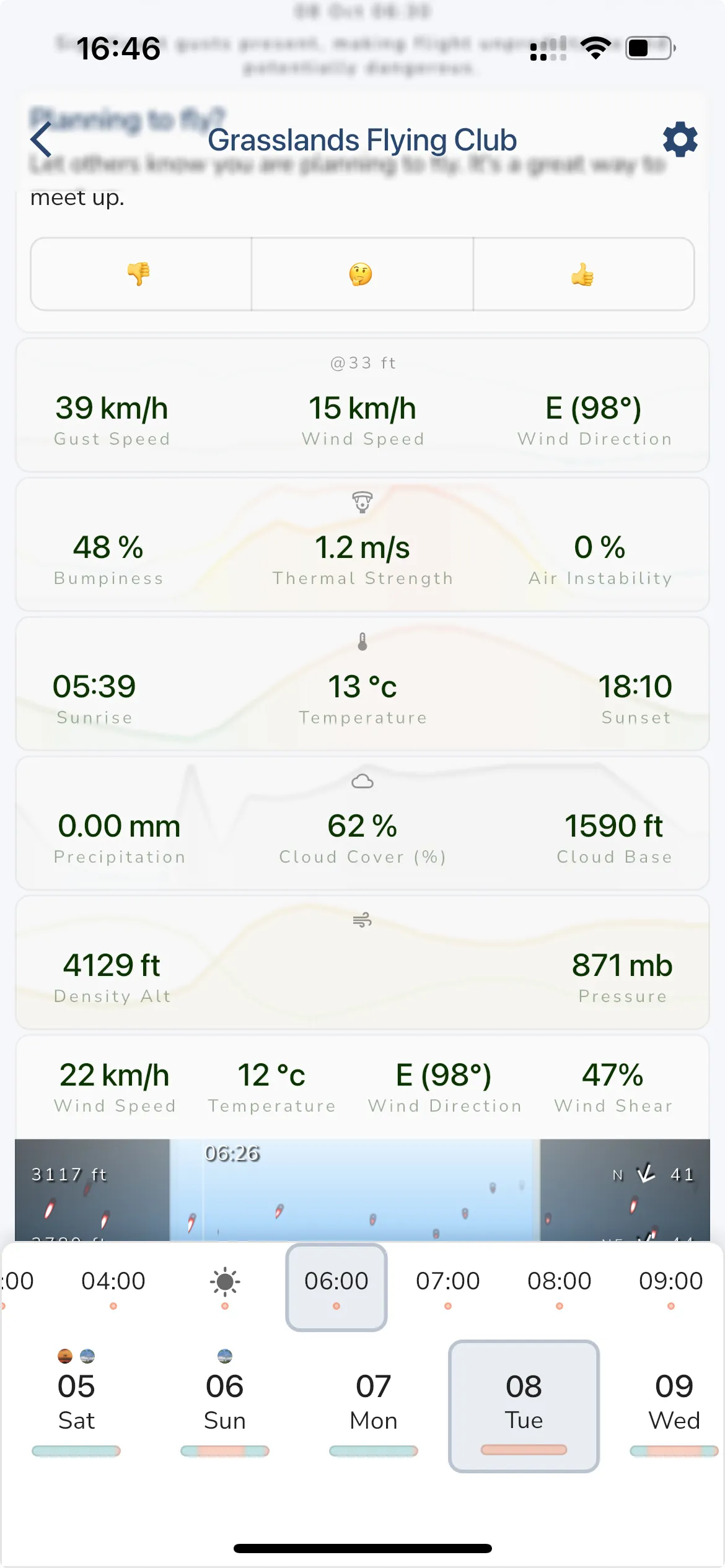This screenshot has height=1568, width=725.
Task: Tap the thermometer icon above Temperature
Action: point(362,642)
